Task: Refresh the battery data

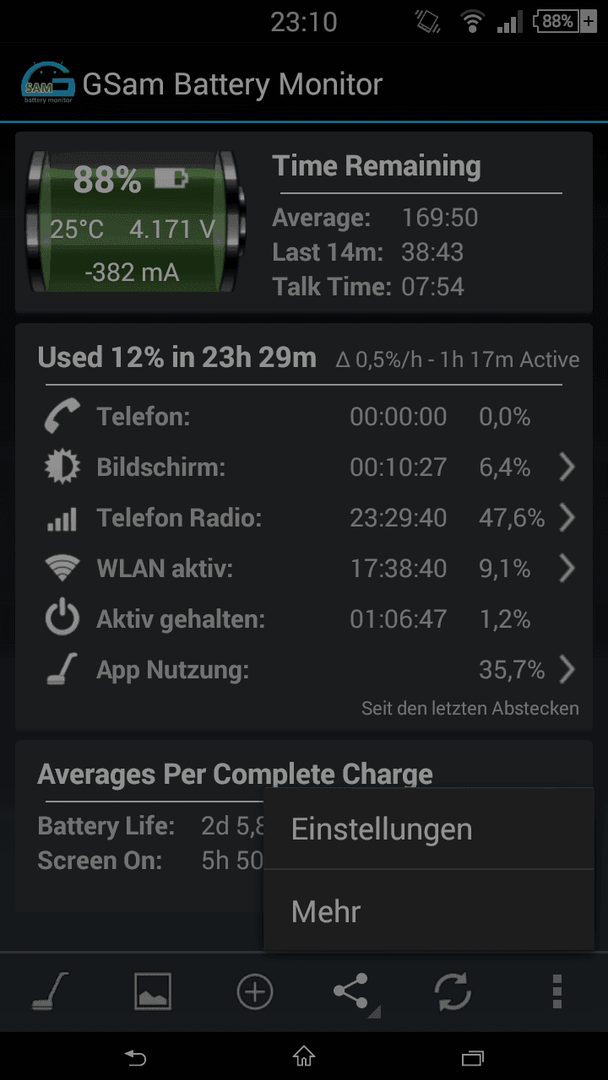Action: pos(453,992)
